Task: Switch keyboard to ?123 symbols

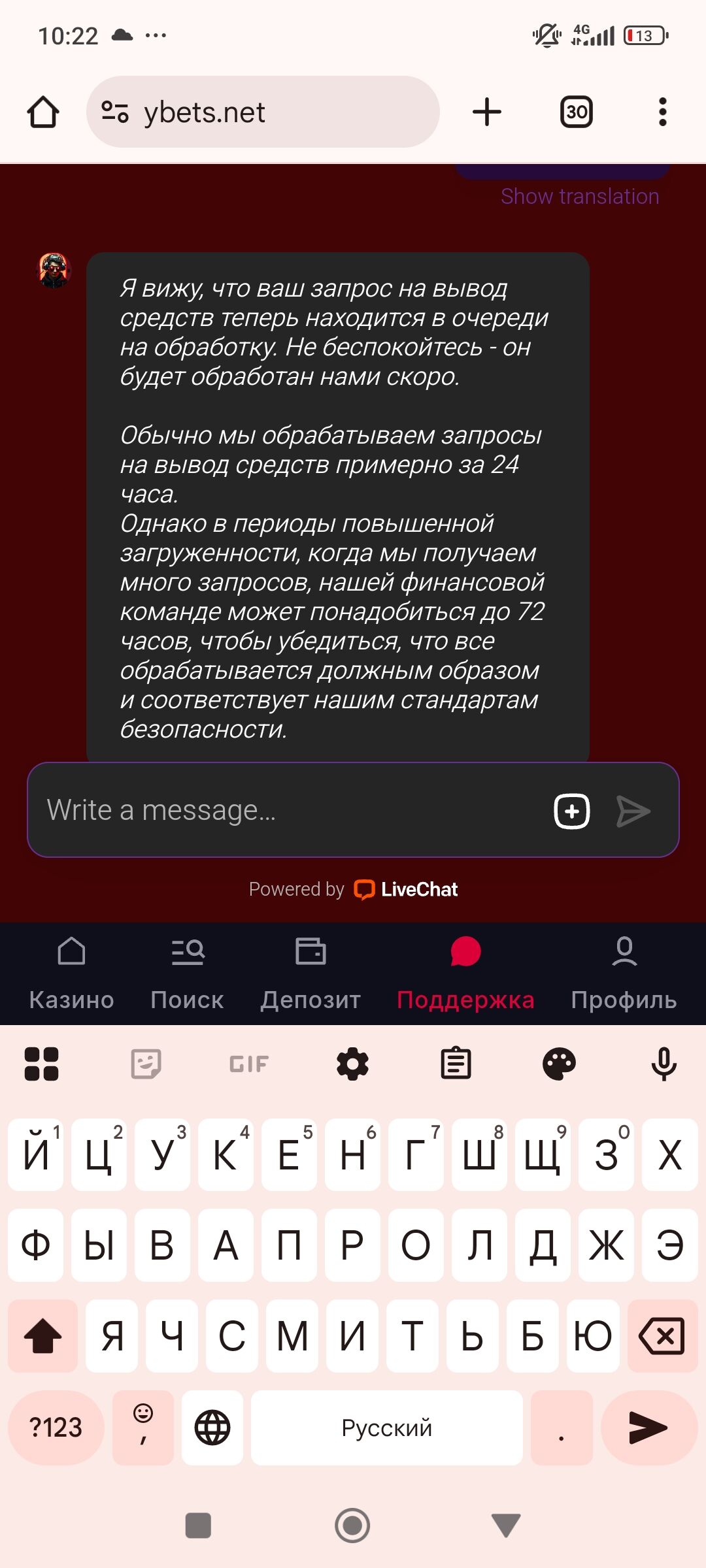Action: (x=56, y=1428)
